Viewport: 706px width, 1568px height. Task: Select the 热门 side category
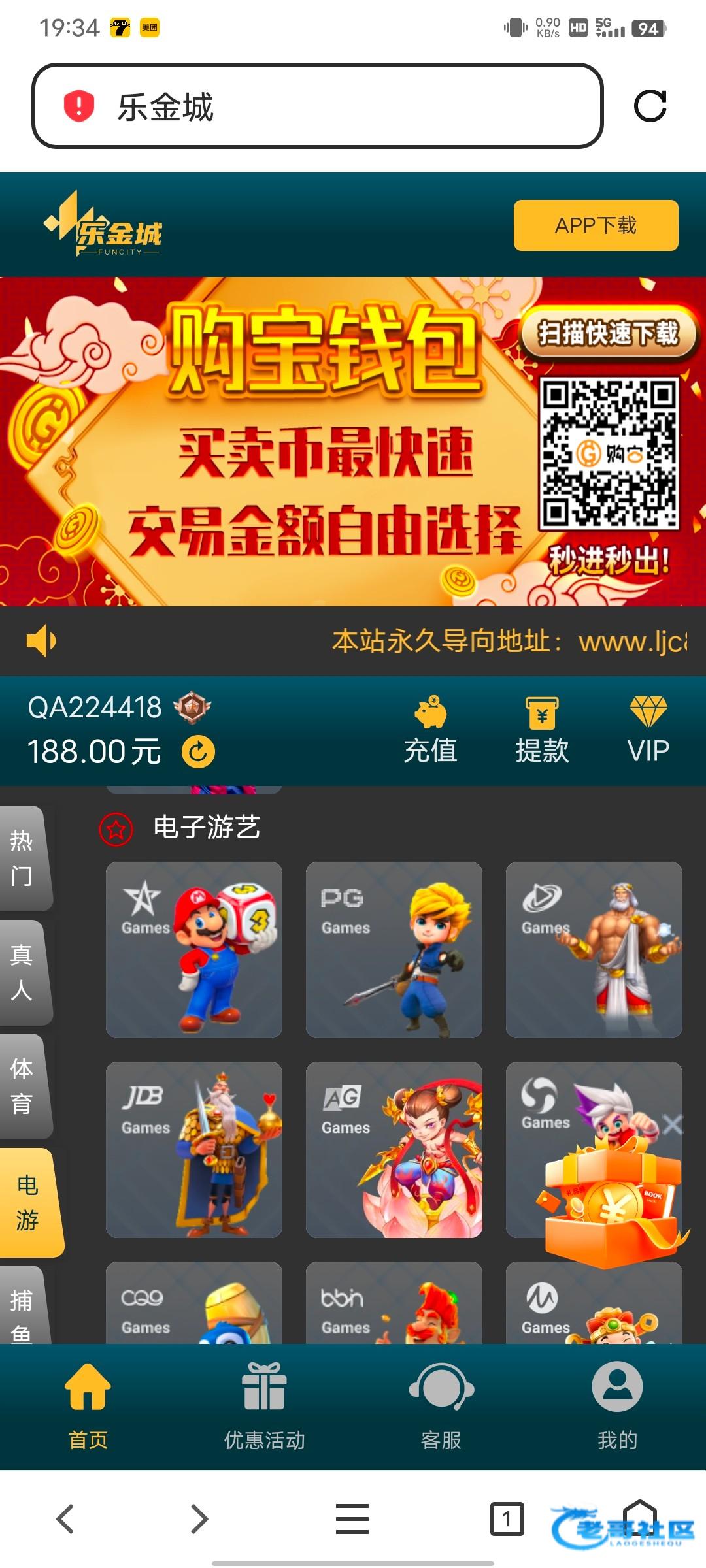pos(23,858)
